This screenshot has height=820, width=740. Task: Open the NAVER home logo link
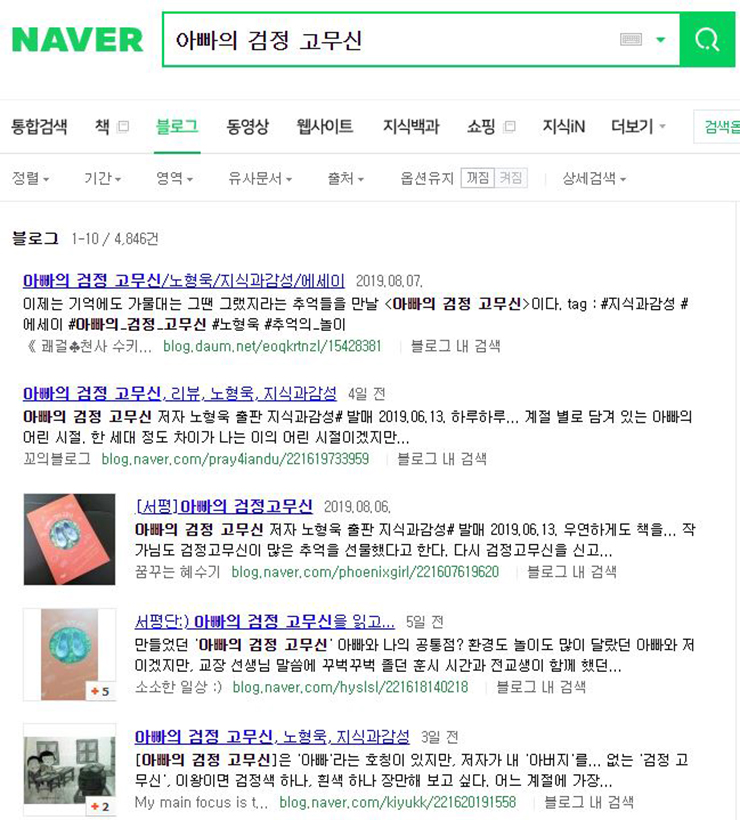(77, 40)
